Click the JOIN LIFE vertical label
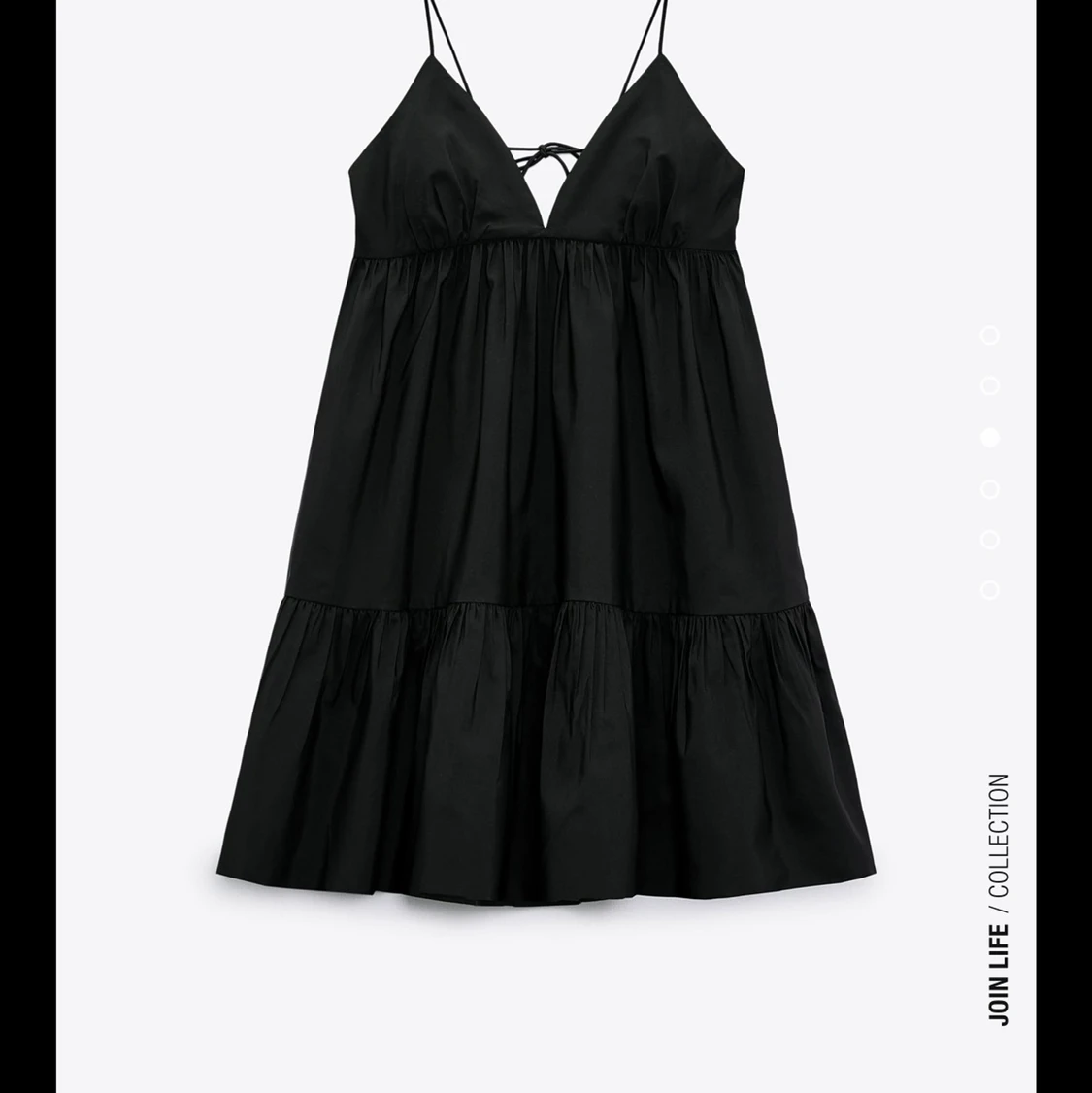 coord(997,976)
